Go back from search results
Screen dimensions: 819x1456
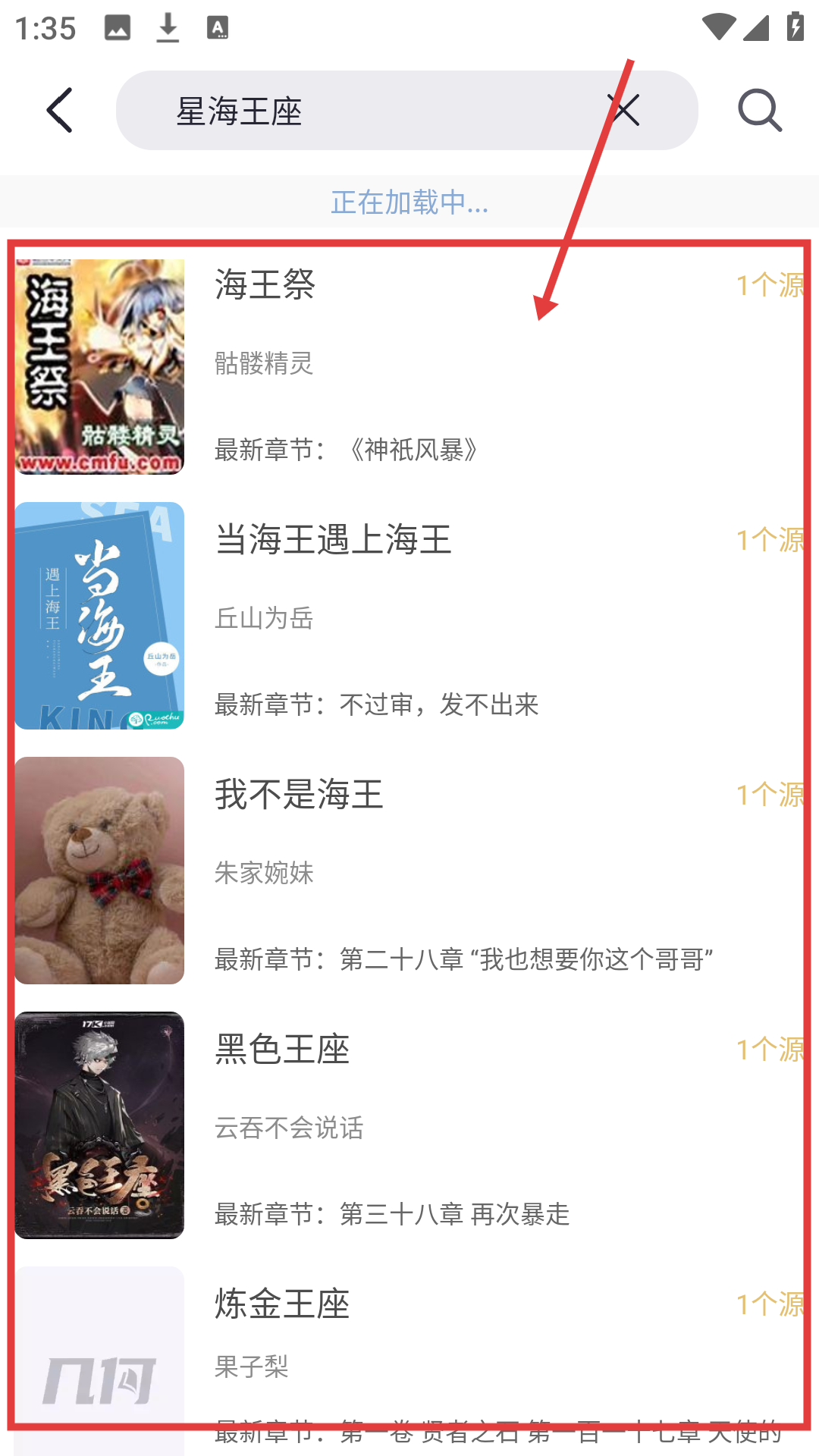coord(59,111)
